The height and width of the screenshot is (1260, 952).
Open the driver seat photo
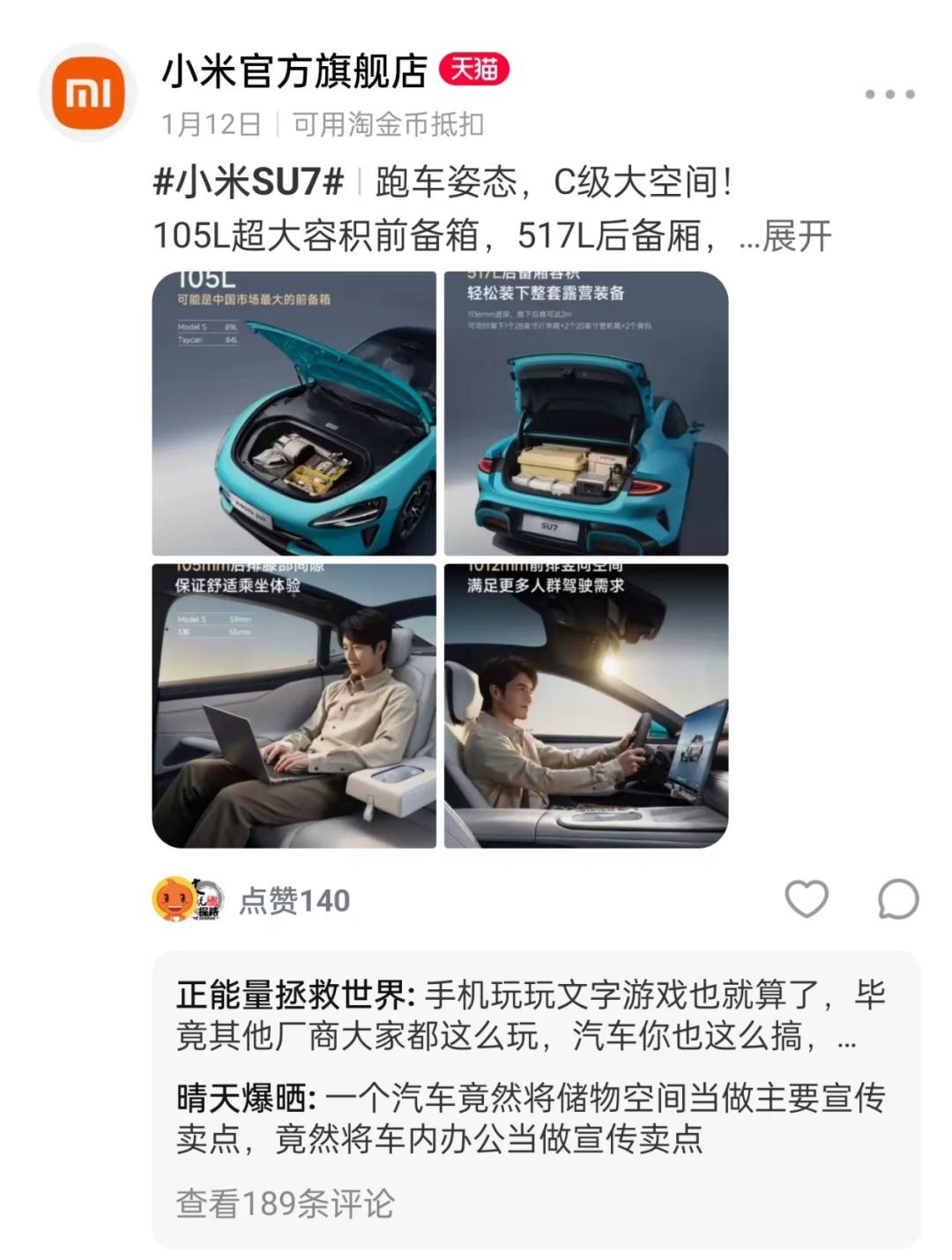(x=585, y=705)
